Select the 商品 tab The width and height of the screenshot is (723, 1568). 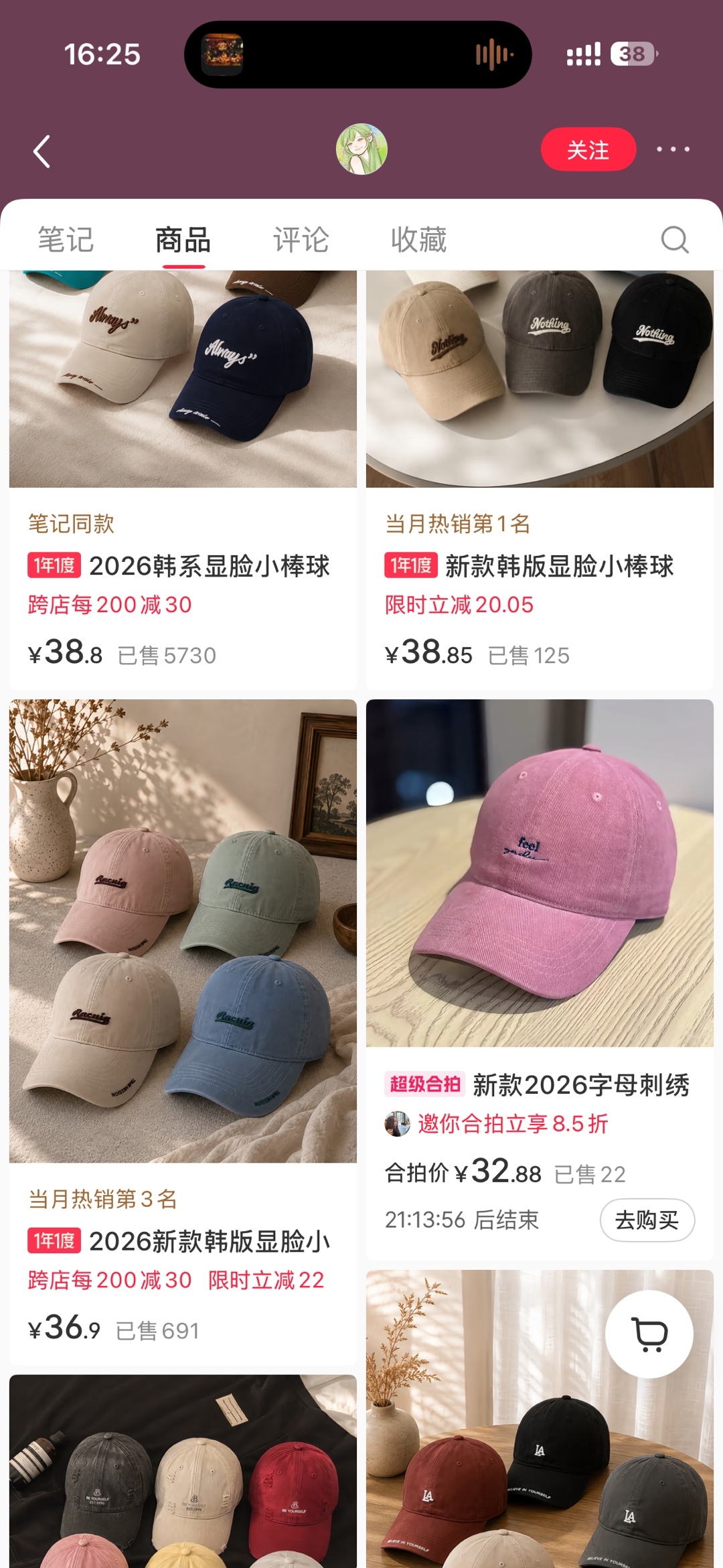183,240
